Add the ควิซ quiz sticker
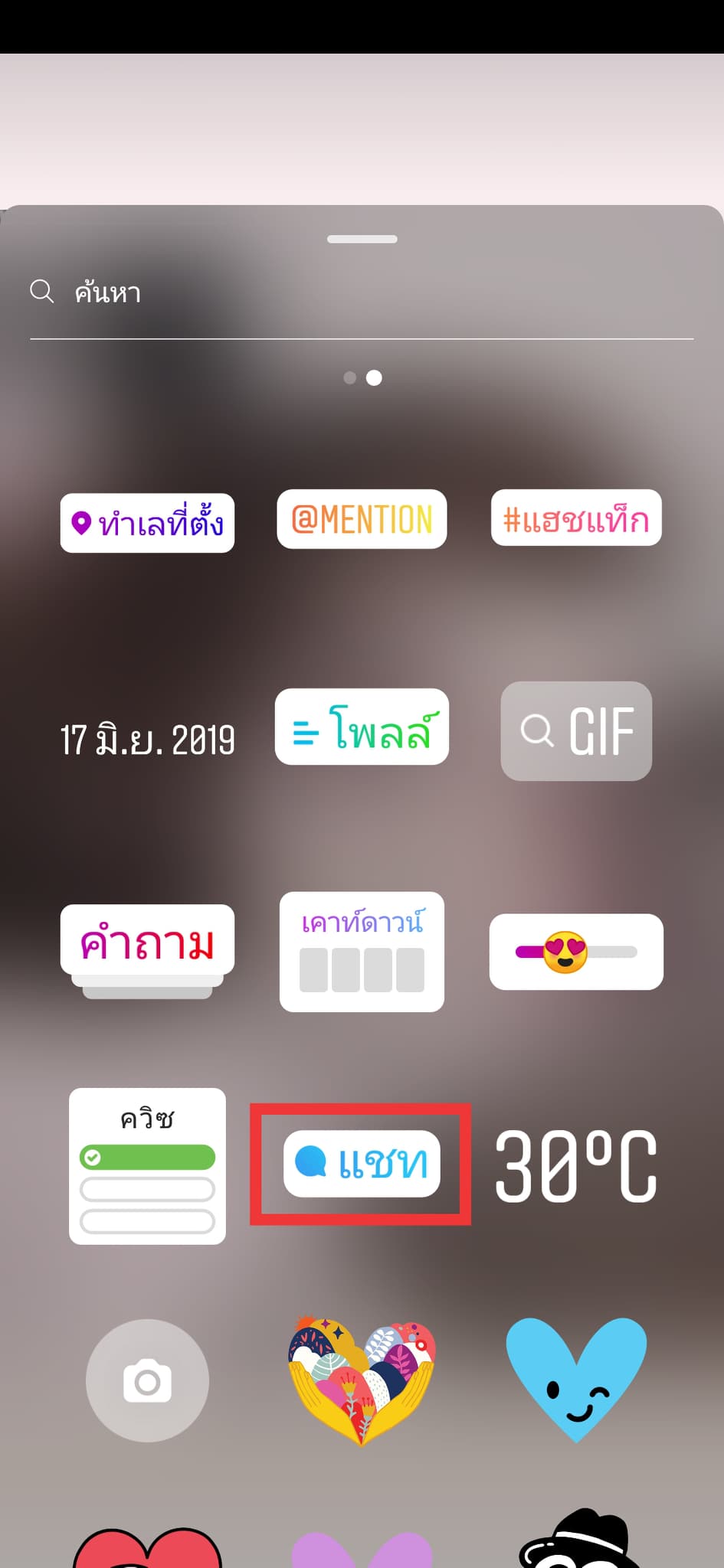Viewport: 724px width, 1568px height. tap(147, 1166)
